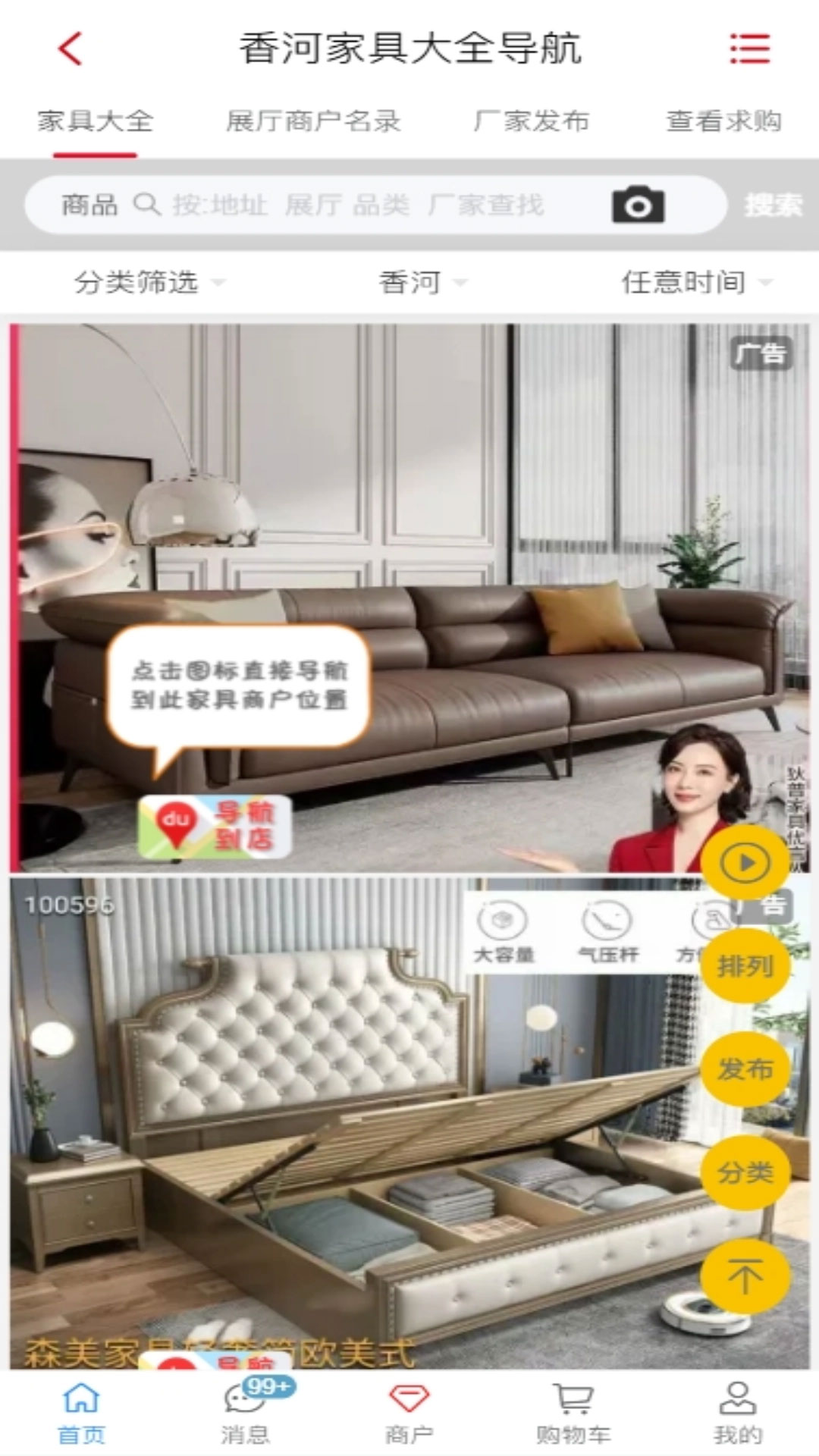Open the 消息 tab

click(x=245, y=1412)
